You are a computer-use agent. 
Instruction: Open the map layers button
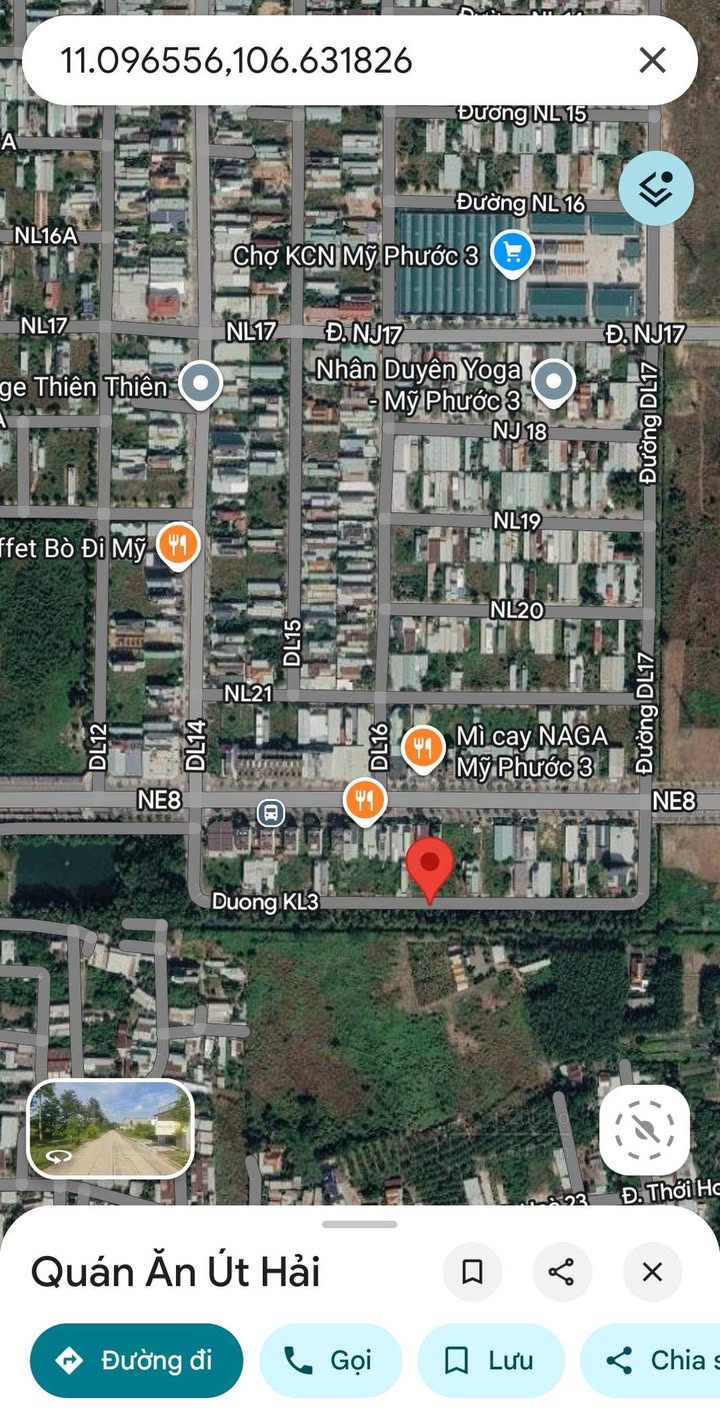656,187
